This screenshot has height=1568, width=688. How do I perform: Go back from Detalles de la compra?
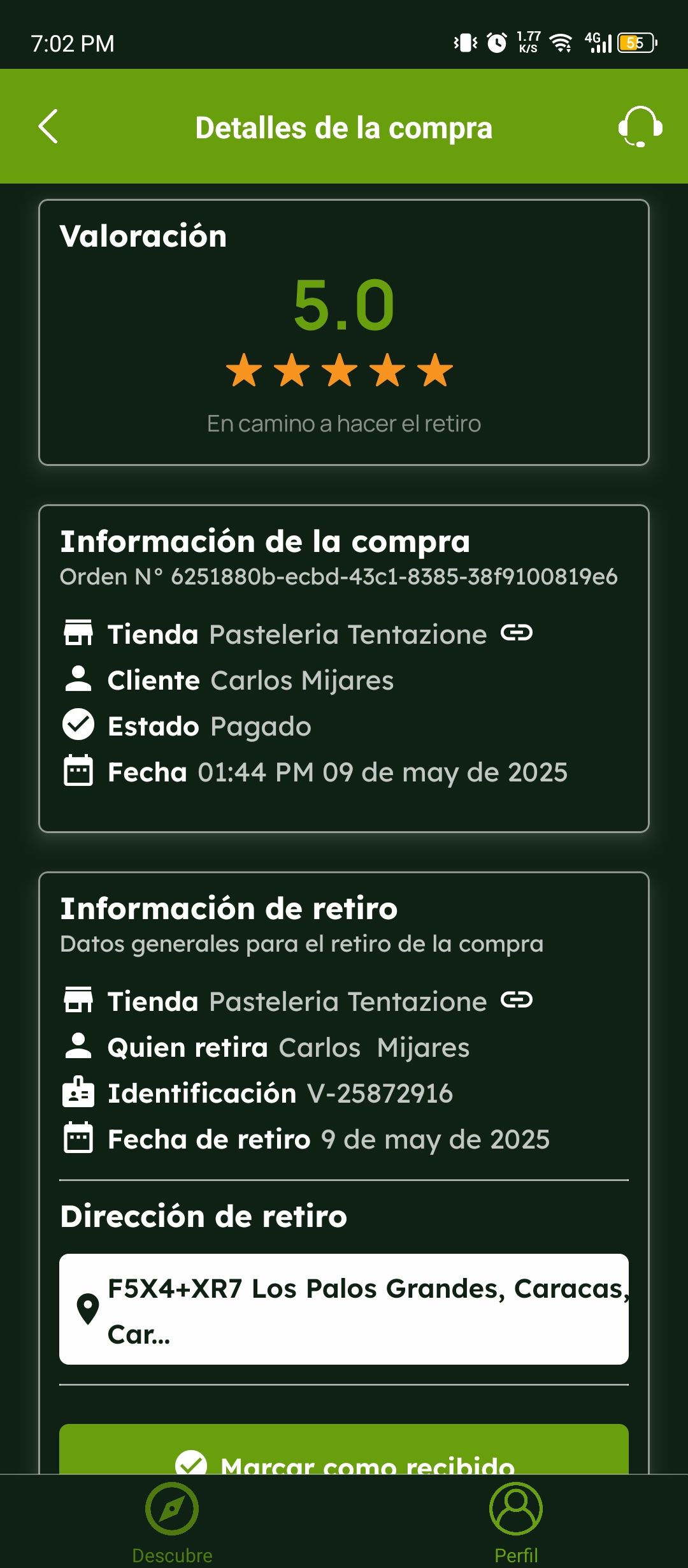click(48, 126)
